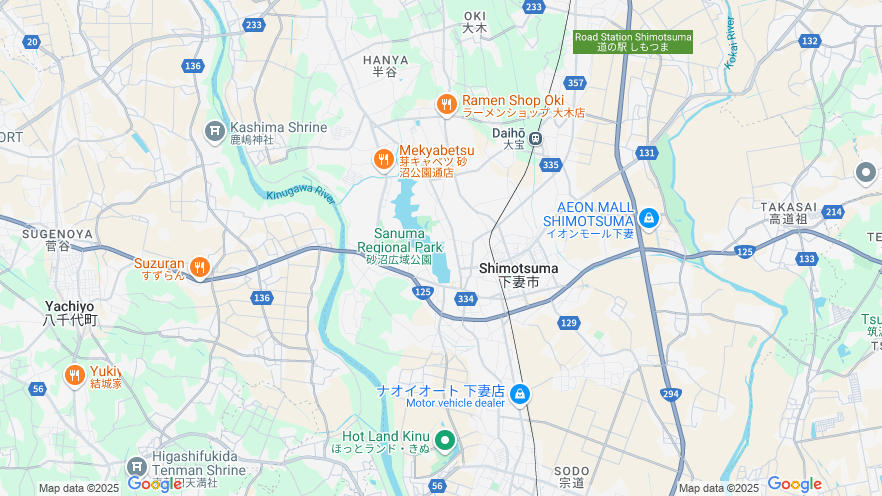Open the Yuki restaurant pin near Yachiyo
Screen dimensions: 882x496
(74, 375)
